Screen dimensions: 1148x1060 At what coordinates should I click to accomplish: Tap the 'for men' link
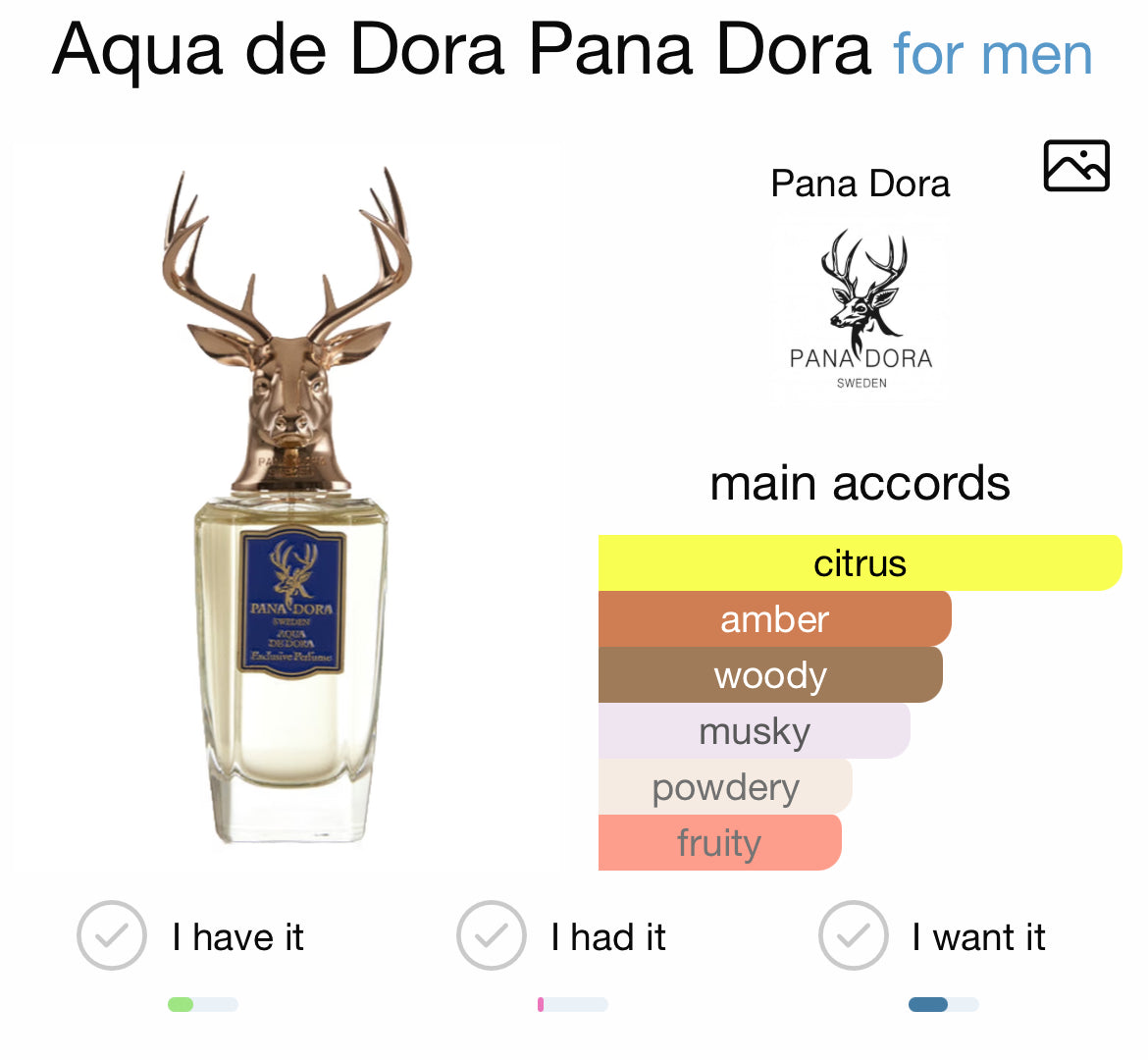[x=992, y=54]
